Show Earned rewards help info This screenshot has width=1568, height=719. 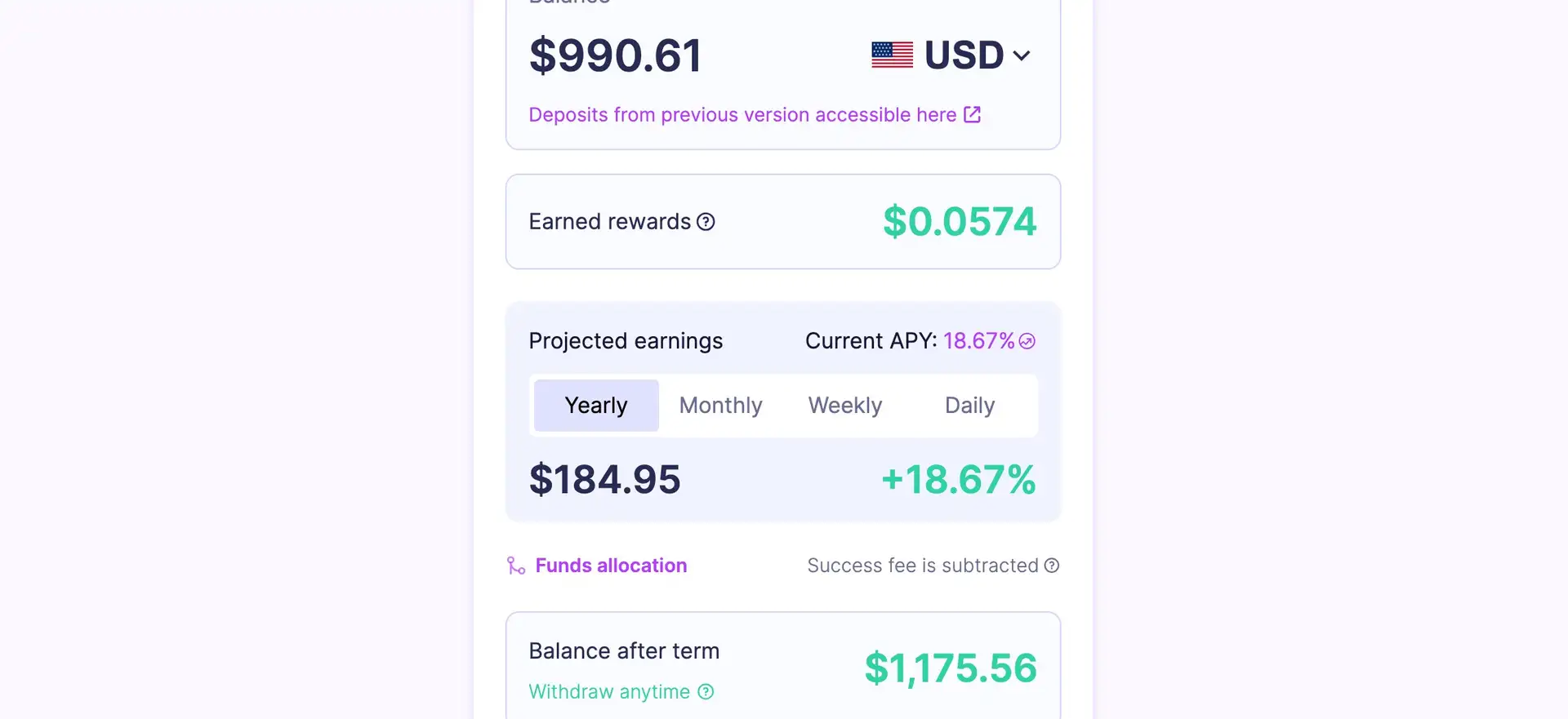706,222
